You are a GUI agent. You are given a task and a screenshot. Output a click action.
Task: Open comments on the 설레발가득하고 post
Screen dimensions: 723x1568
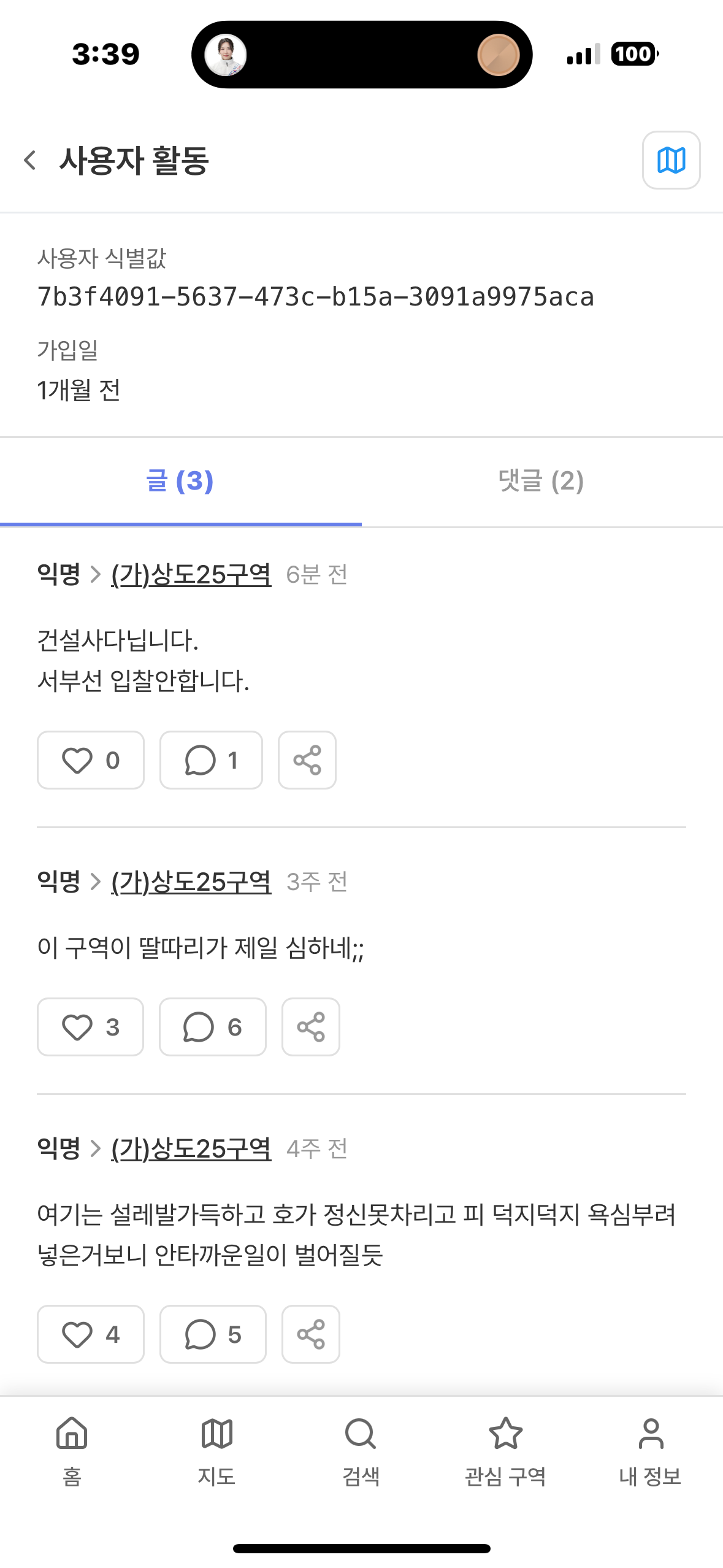point(213,1334)
